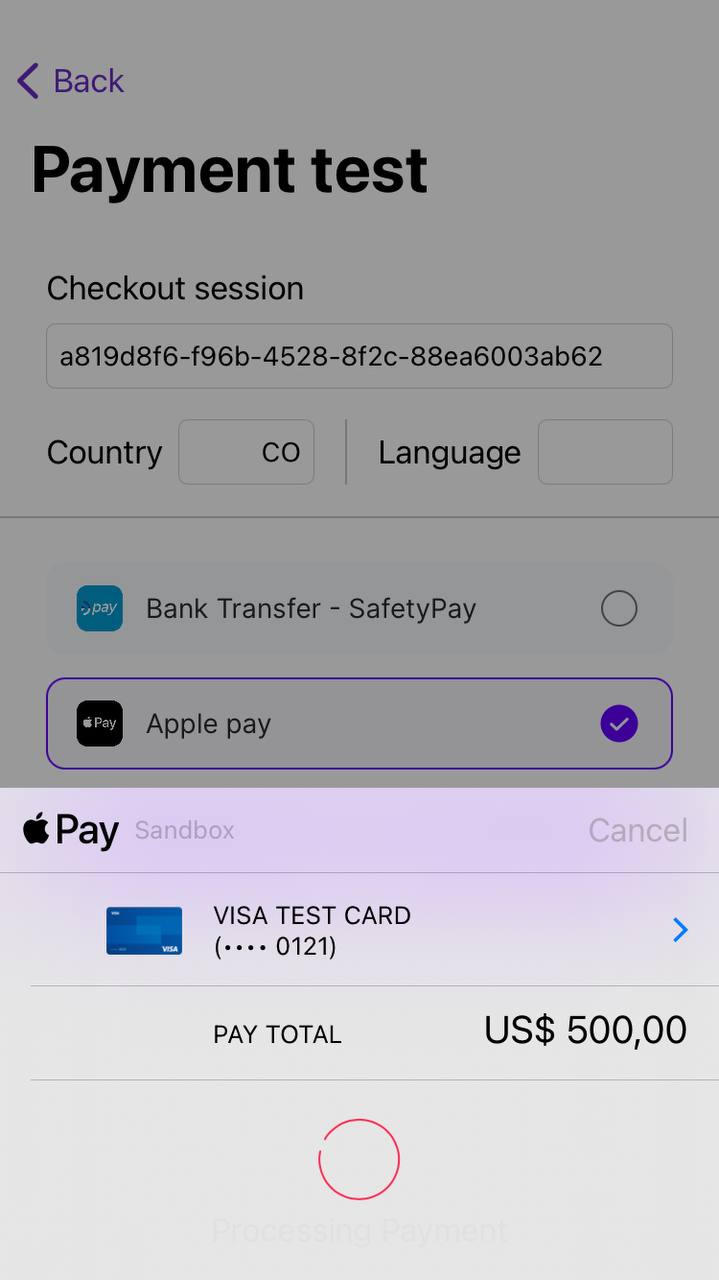719x1280 pixels.
Task: Edit the Checkout session field
Action: coord(359,356)
